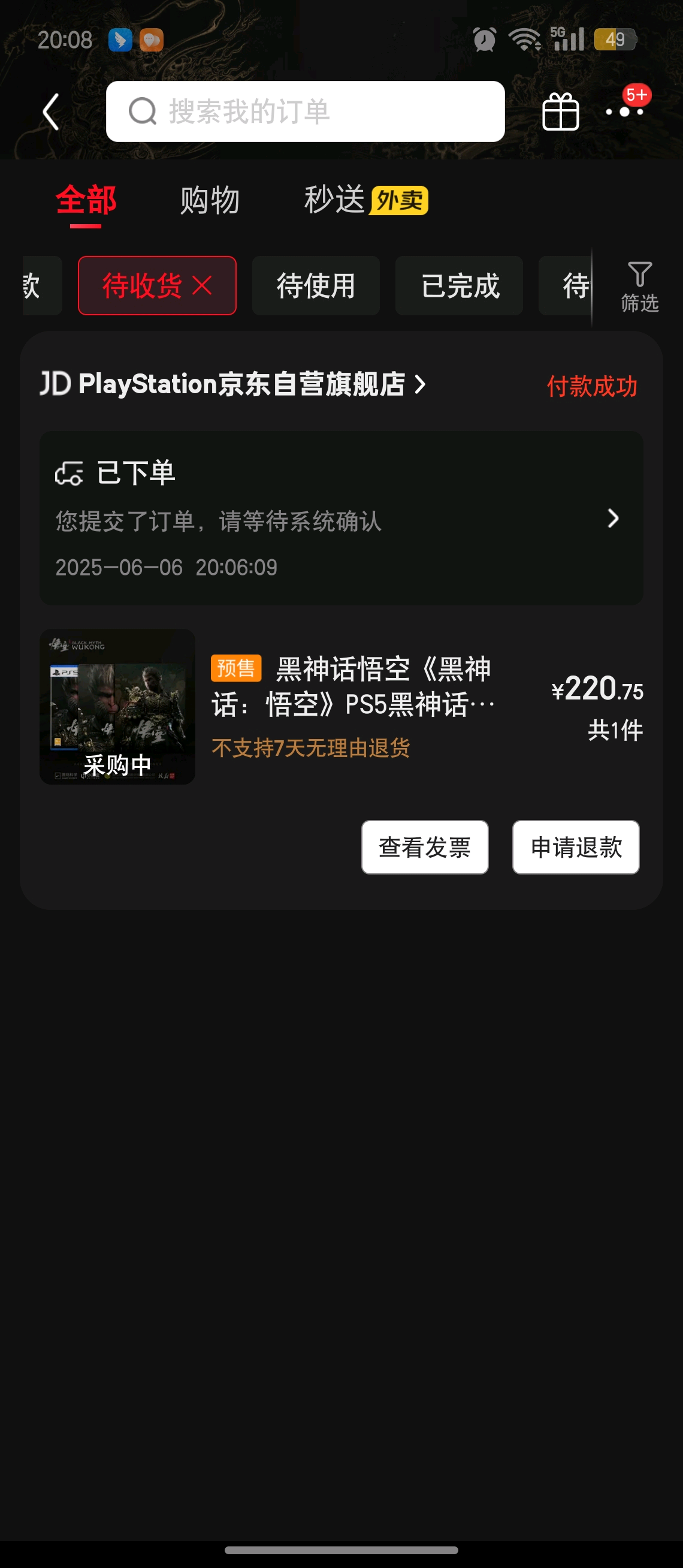The height and width of the screenshot is (1568, 683).
Task: Tap the 查看发票 button
Action: [x=425, y=847]
